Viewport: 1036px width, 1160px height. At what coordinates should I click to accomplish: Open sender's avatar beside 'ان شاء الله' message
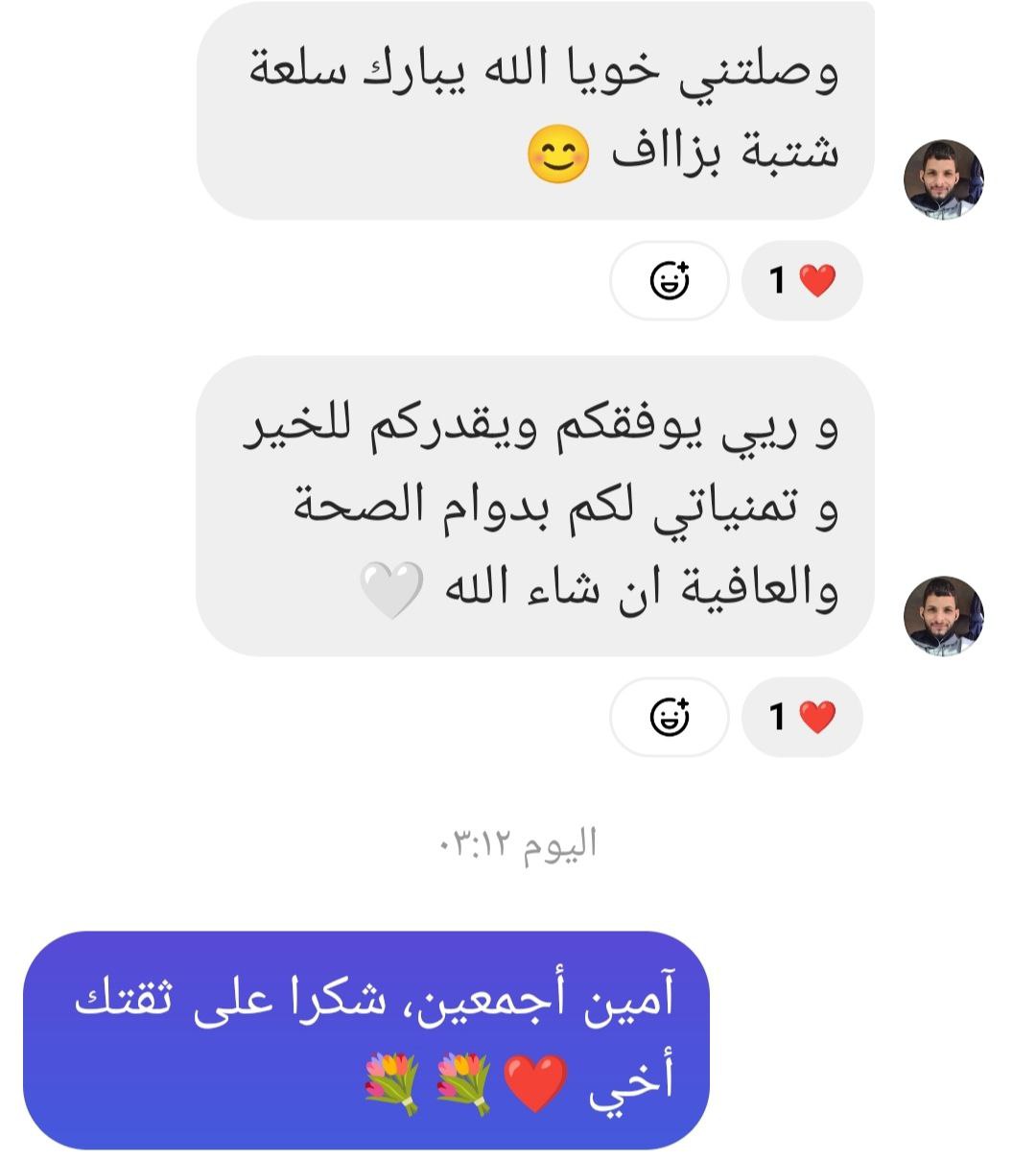click(944, 616)
